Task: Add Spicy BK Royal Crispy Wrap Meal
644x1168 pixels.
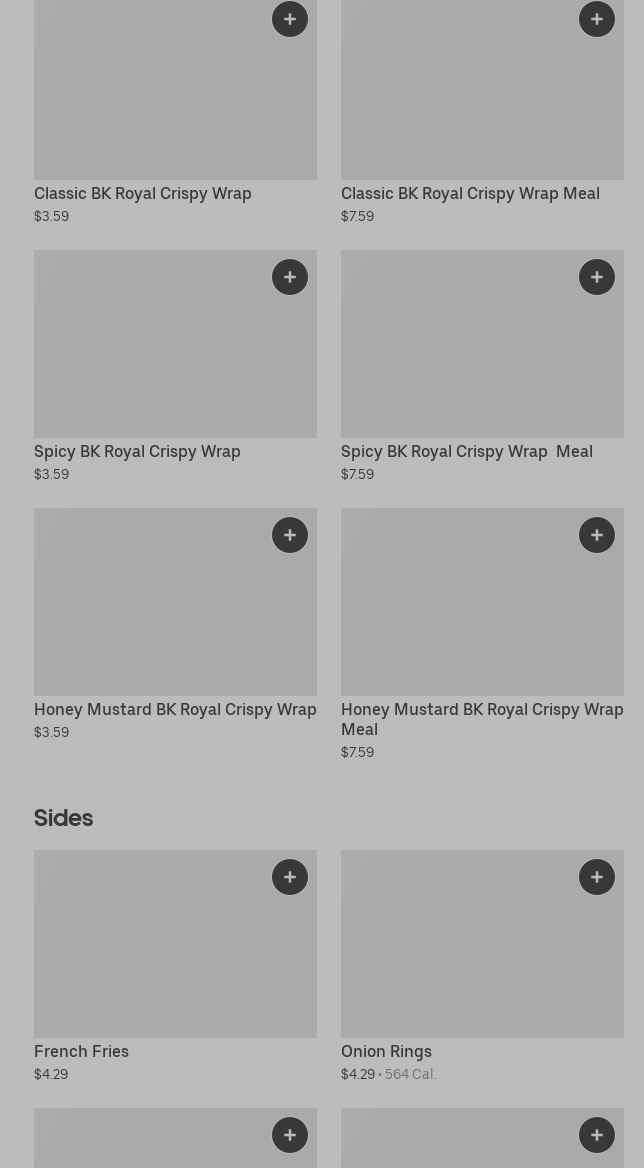Action: 597,277
